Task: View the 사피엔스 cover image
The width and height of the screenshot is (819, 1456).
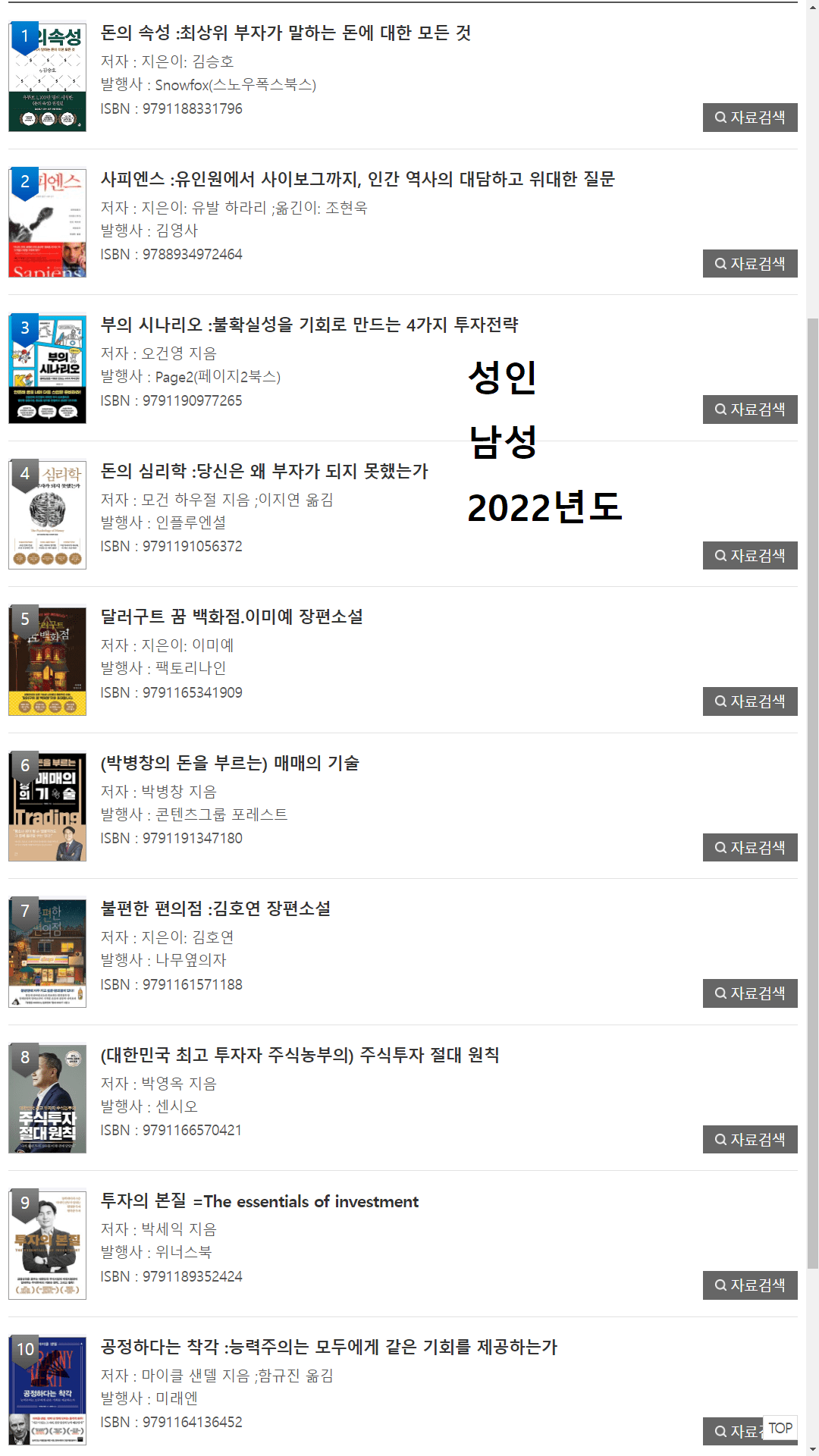Action: click(48, 223)
